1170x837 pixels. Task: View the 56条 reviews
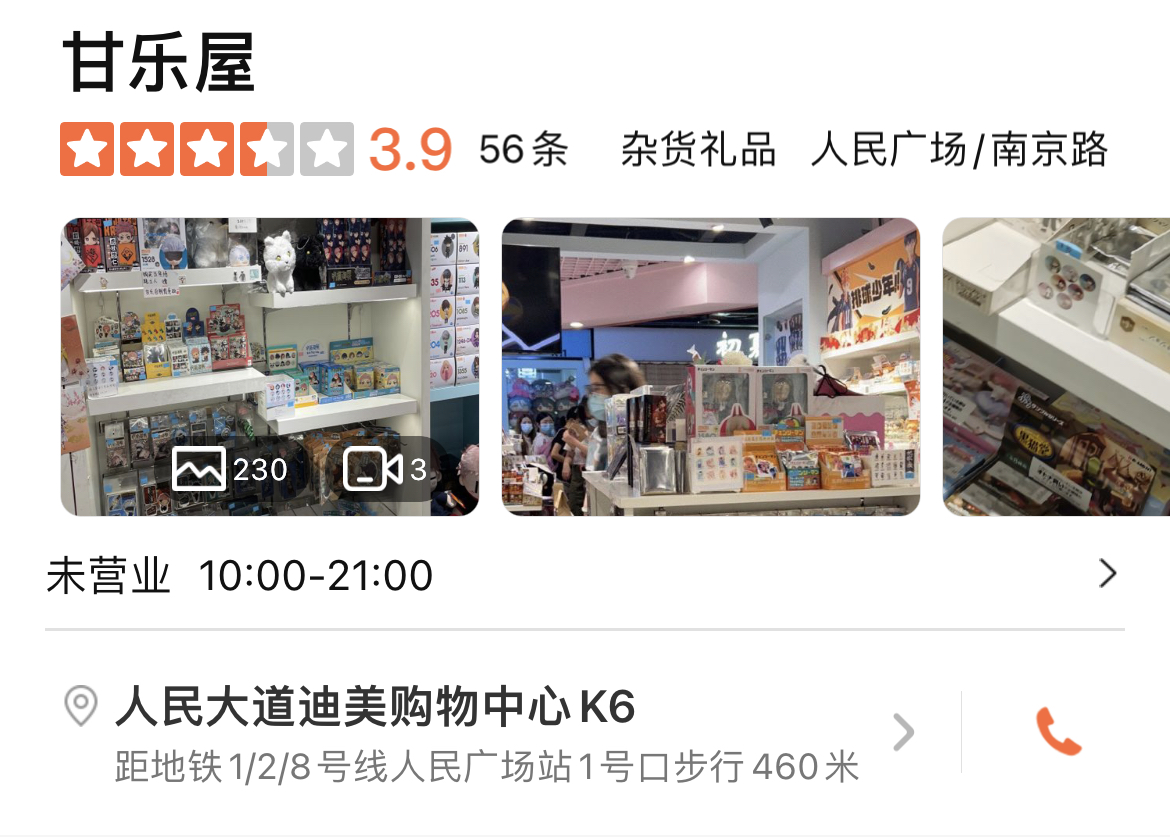523,150
